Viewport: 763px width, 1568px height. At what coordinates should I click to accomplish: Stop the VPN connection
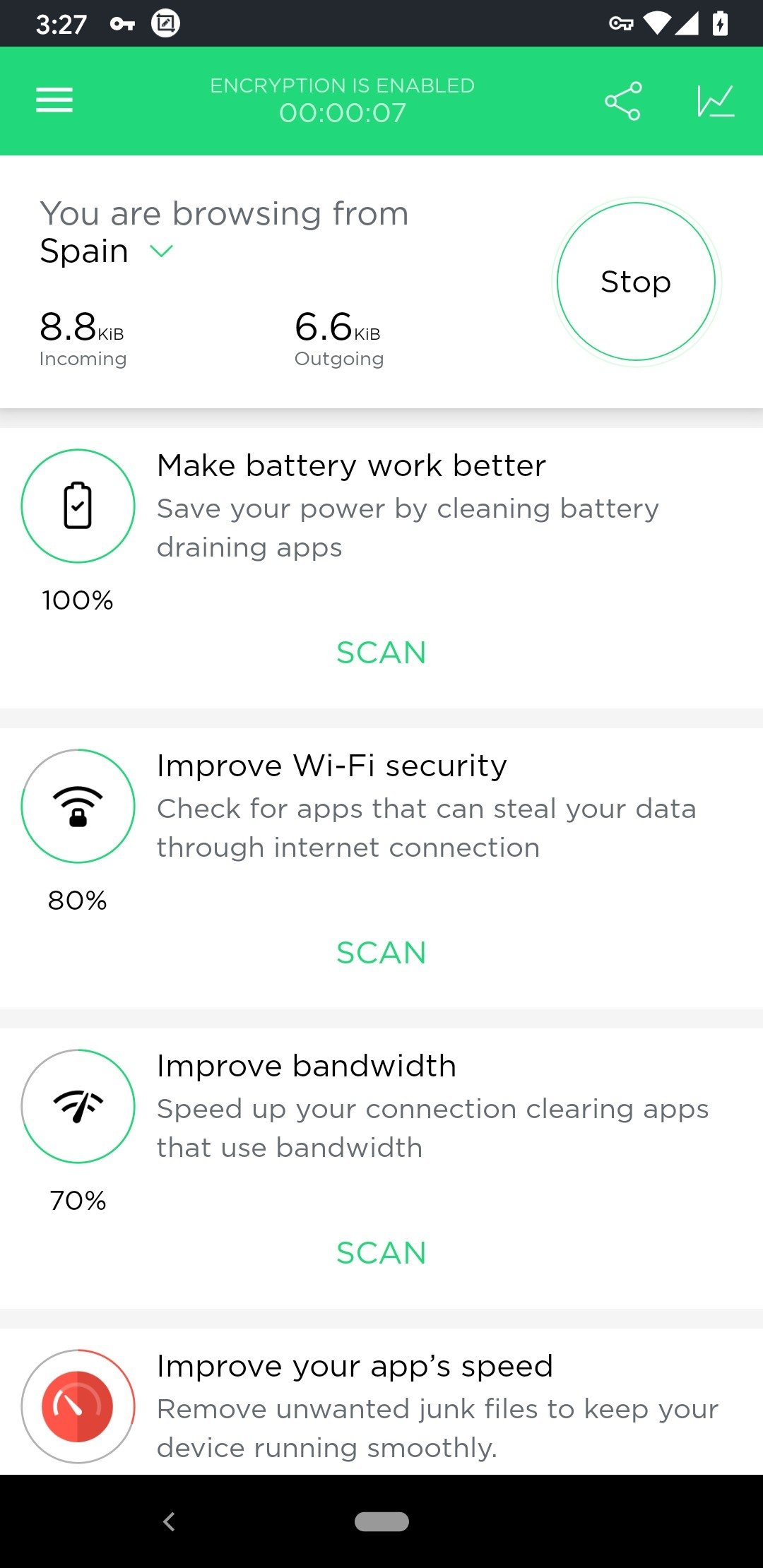tap(636, 282)
